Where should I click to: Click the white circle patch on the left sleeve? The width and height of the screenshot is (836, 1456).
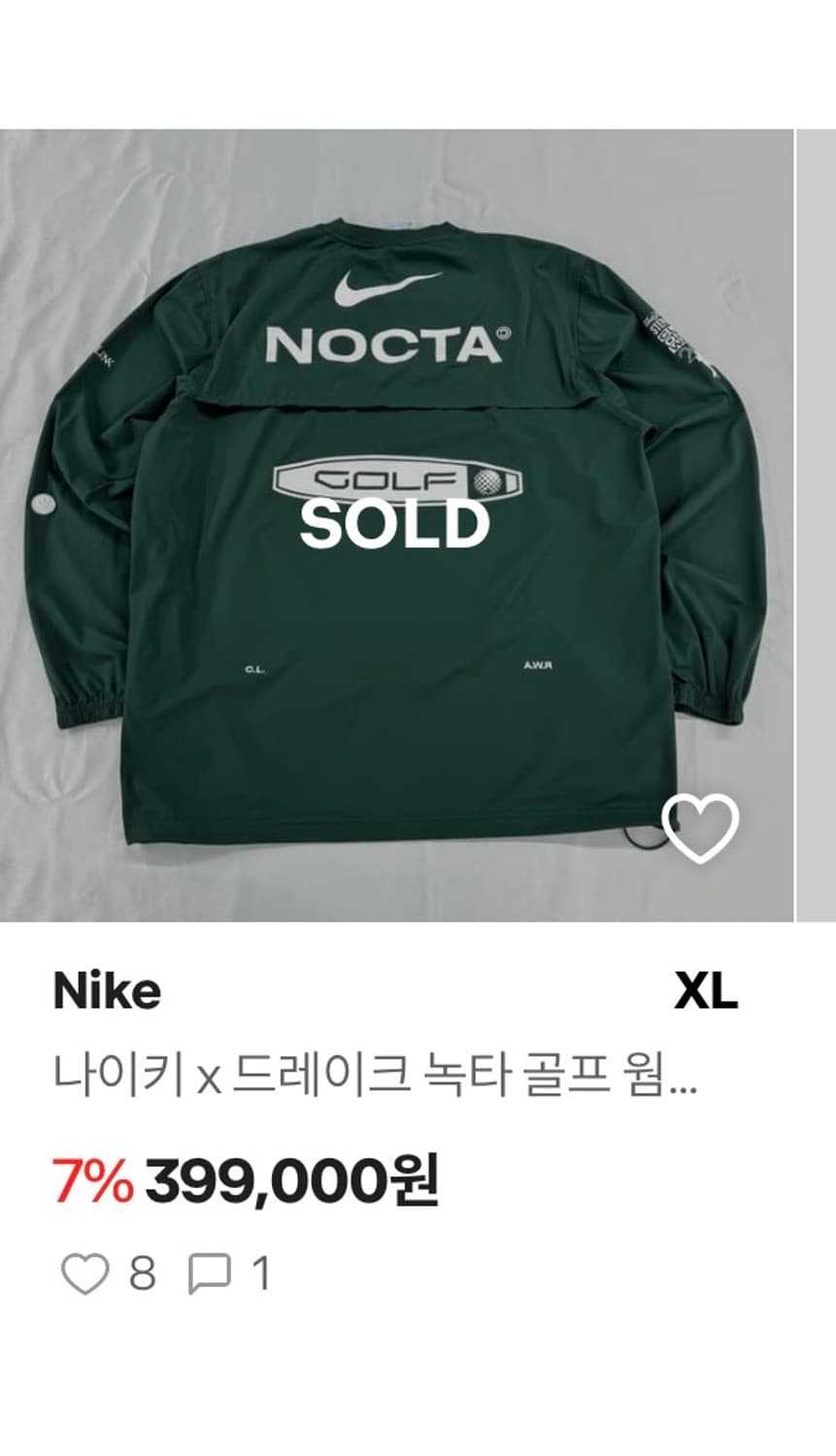pos(46,504)
